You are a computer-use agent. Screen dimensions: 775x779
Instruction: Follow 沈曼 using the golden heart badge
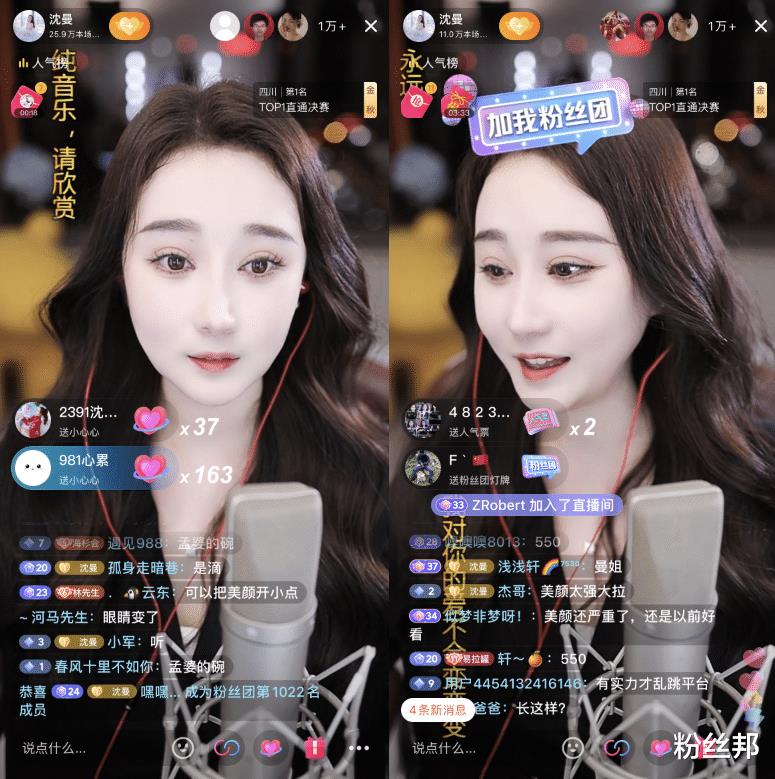pos(129,27)
